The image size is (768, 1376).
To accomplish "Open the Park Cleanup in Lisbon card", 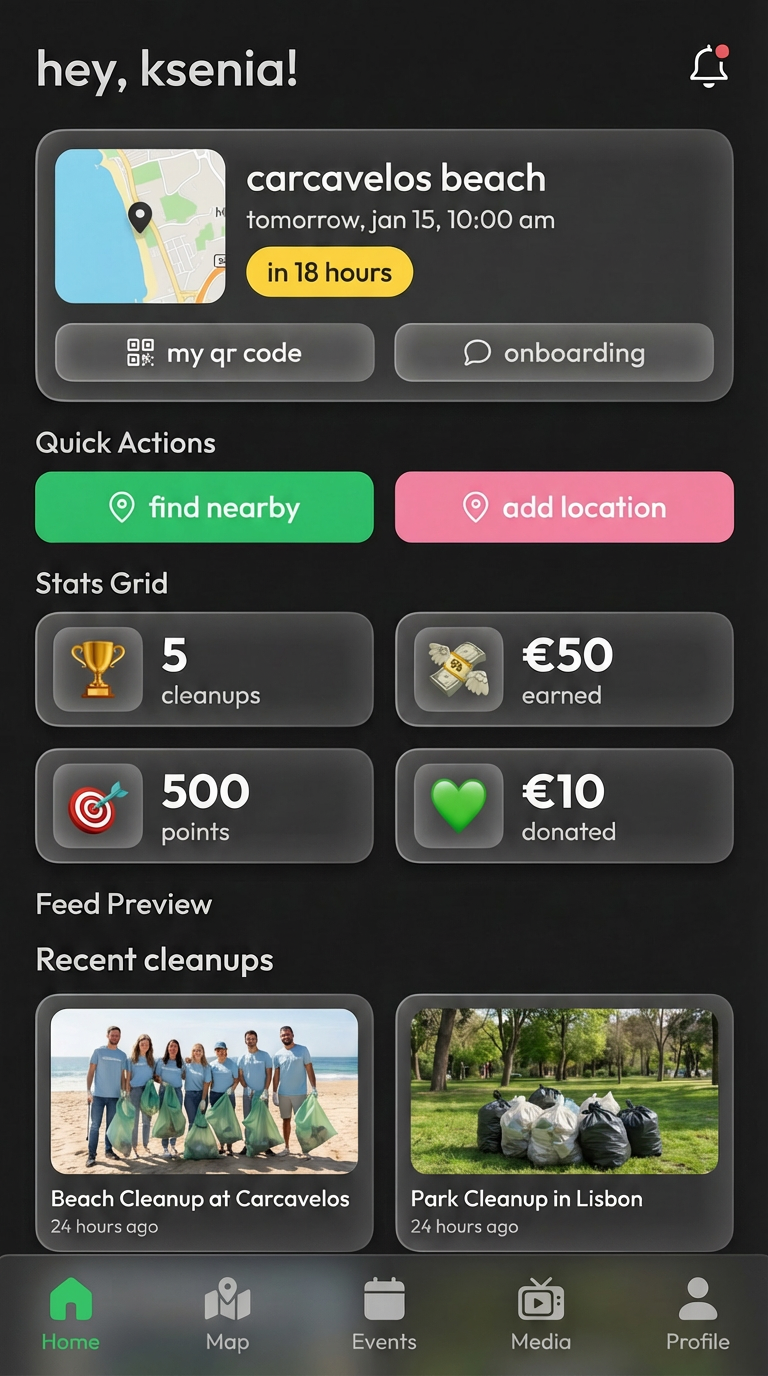I will tap(563, 1122).
